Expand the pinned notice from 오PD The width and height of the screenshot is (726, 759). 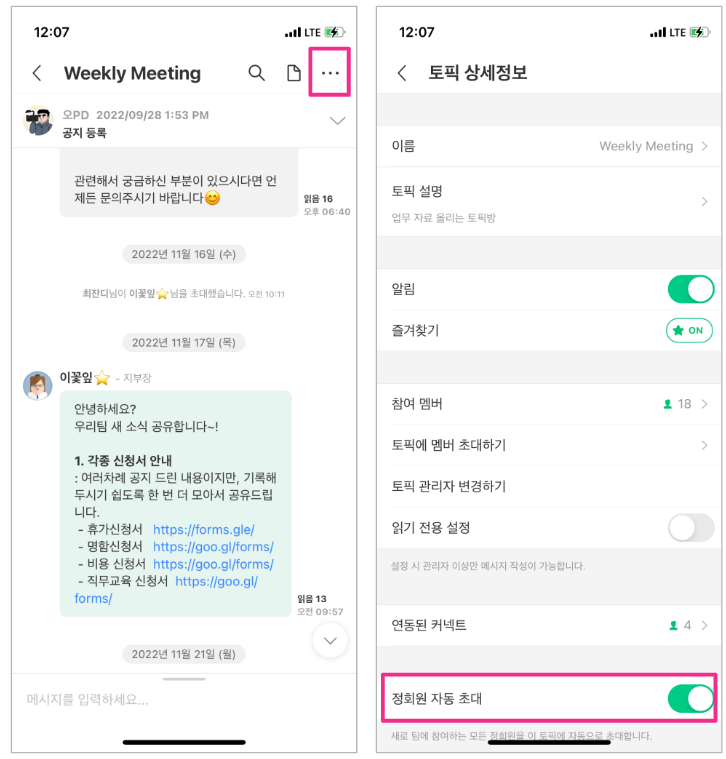tap(337, 121)
